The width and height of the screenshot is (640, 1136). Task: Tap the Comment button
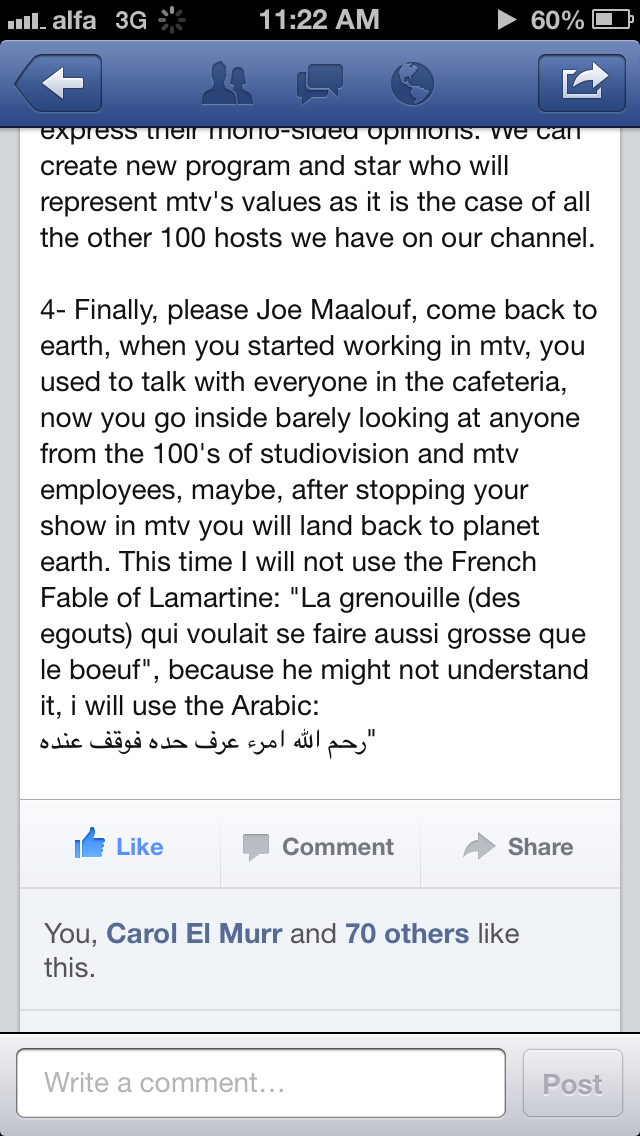click(x=320, y=847)
